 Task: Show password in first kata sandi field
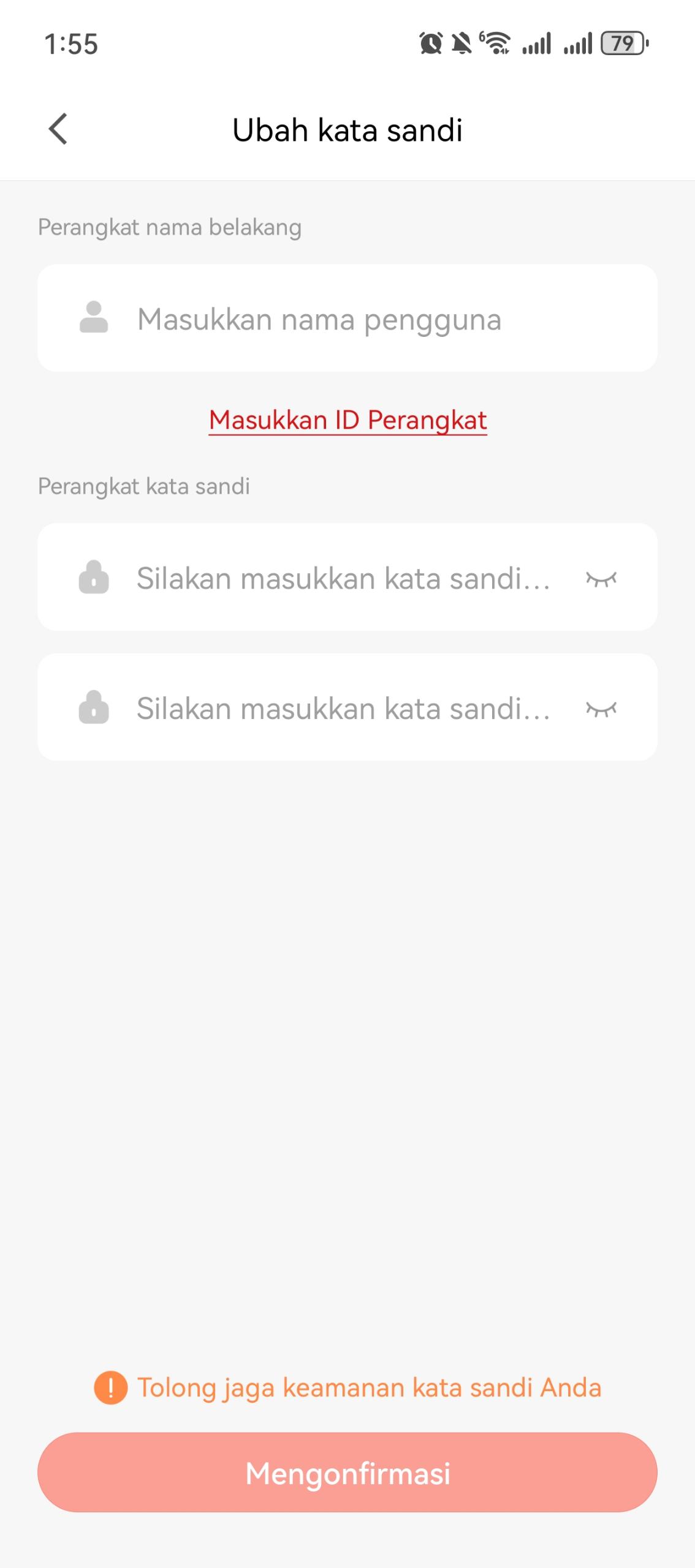(x=601, y=578)
